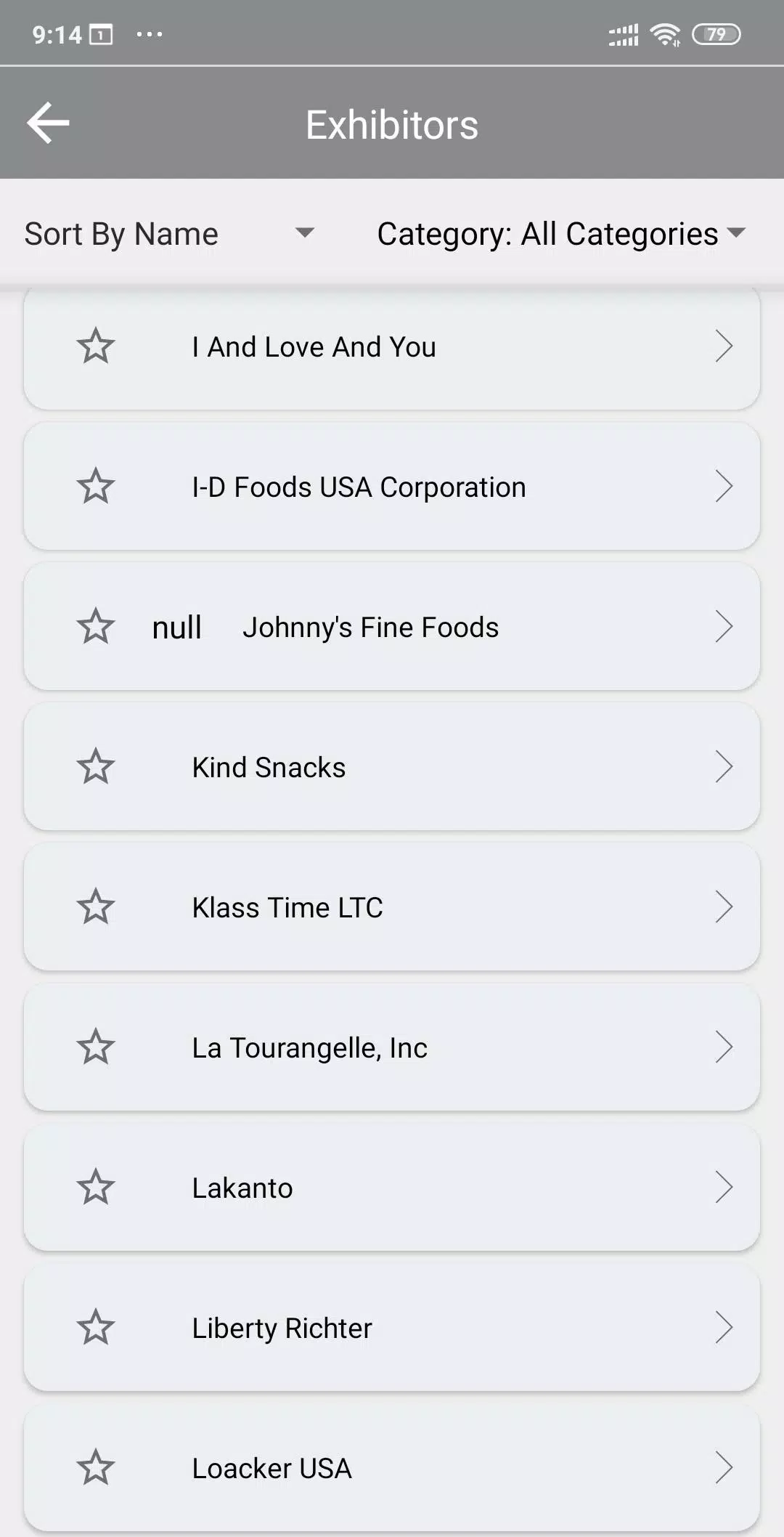
Task: Go back using the arrow icon
Action: point(48,123)
